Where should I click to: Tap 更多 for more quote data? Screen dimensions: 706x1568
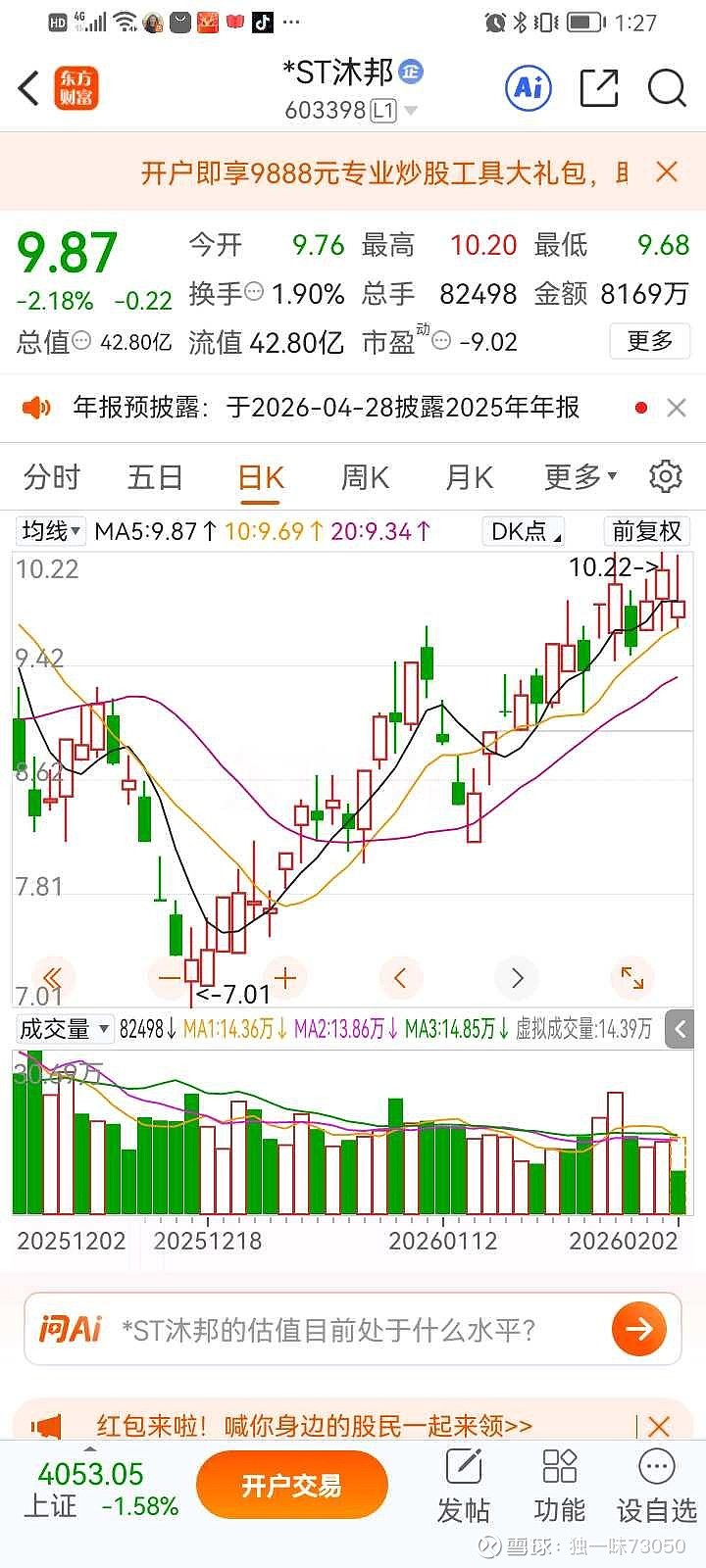(650, 341)
